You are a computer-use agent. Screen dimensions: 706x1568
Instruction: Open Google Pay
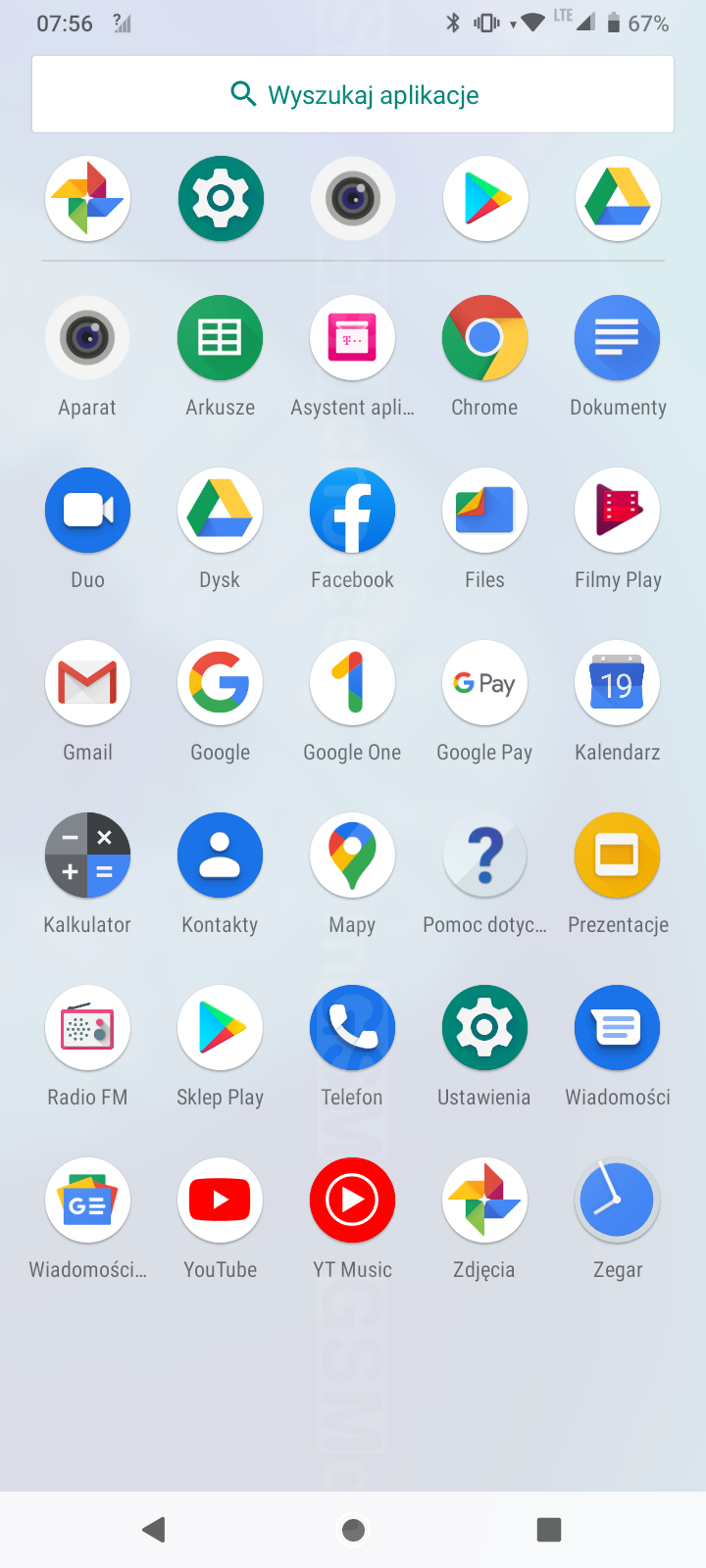tap(484, 683)
